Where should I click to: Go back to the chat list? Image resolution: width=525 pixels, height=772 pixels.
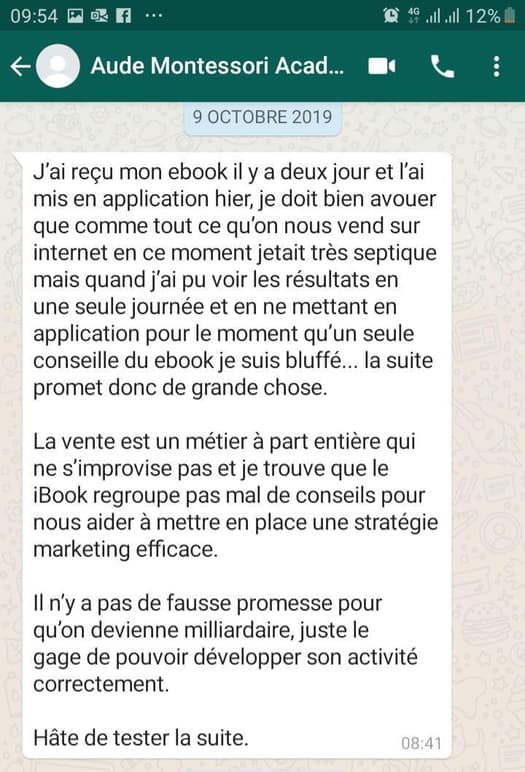[21, 66]
